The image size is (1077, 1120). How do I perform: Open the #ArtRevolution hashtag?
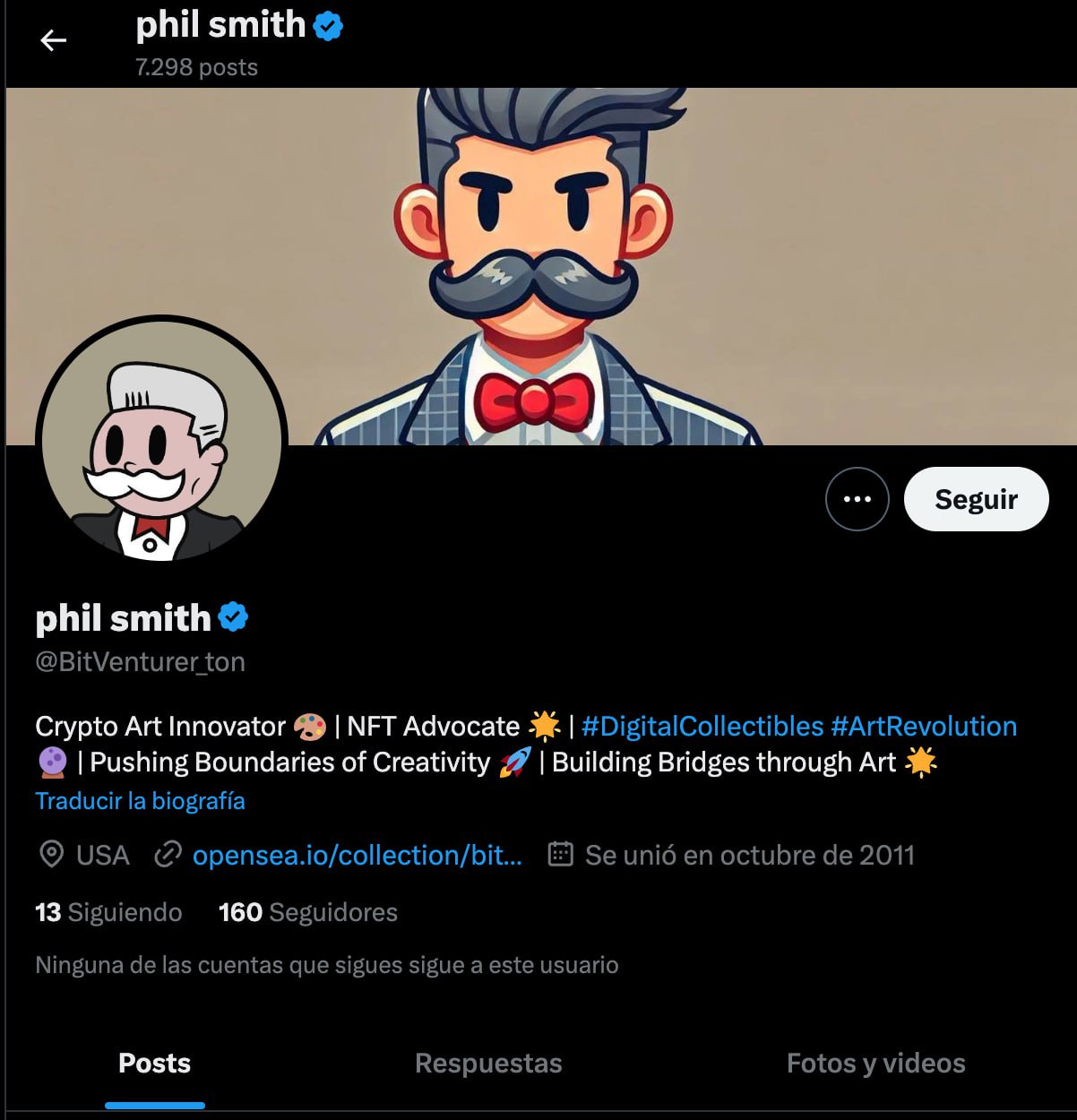pos(924,727)
